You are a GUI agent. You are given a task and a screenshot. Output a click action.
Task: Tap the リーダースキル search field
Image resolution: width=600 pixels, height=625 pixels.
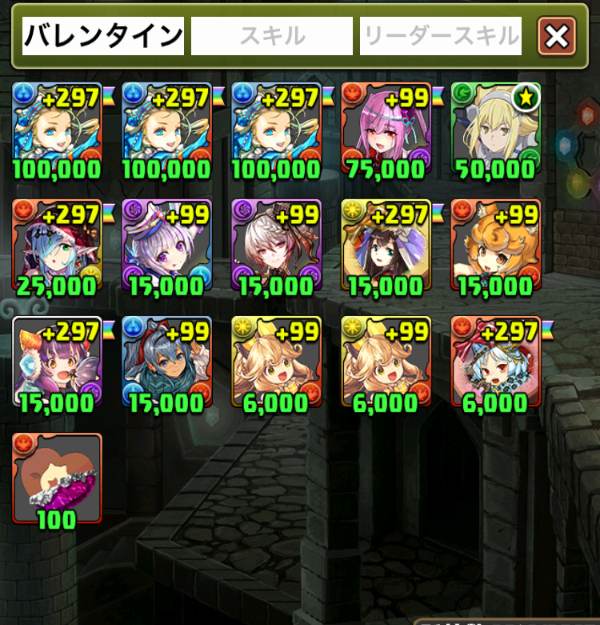[x=441, y=36]
